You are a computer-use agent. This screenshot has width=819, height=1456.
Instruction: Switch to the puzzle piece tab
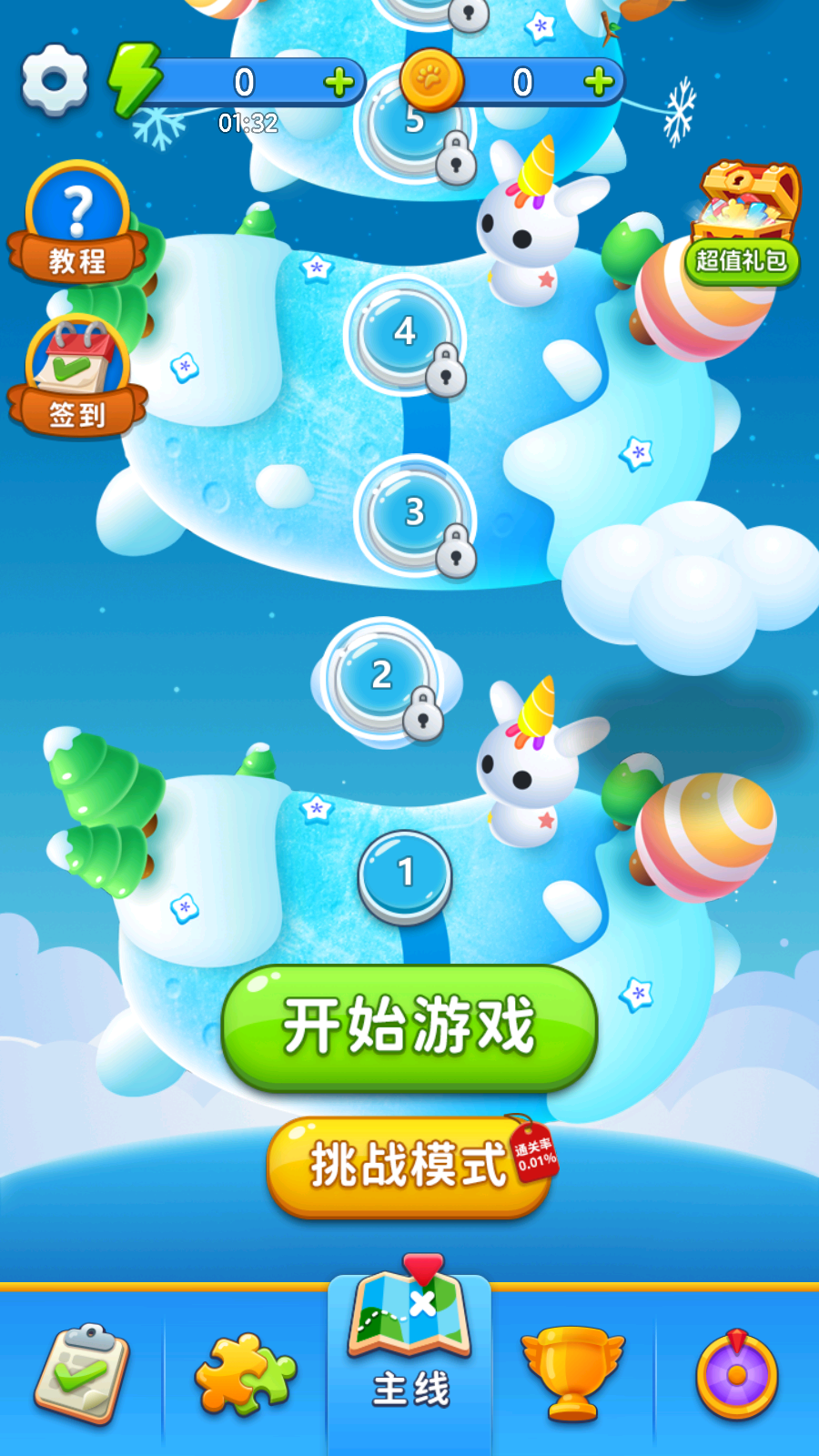click(245, 1372)
